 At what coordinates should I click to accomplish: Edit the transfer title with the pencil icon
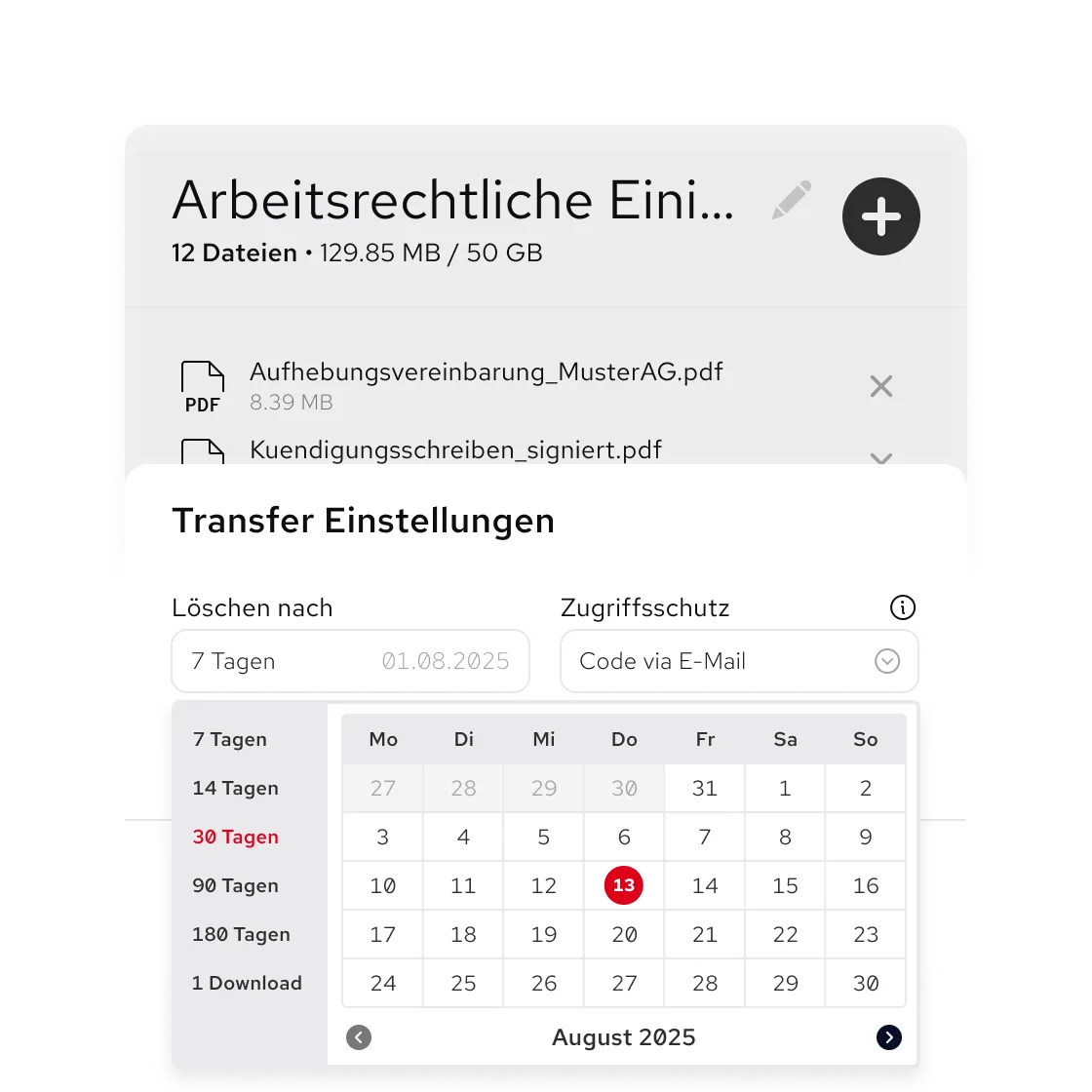point(792,200)
